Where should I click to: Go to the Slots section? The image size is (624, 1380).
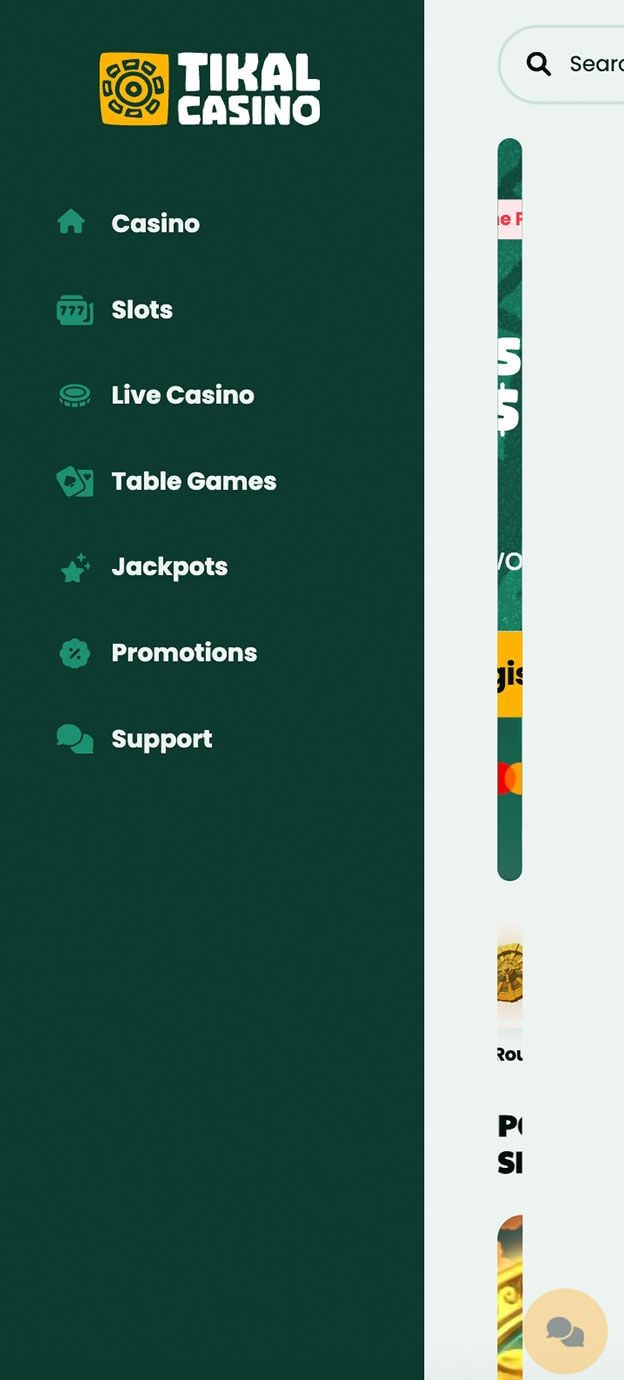tap(141, 310)
